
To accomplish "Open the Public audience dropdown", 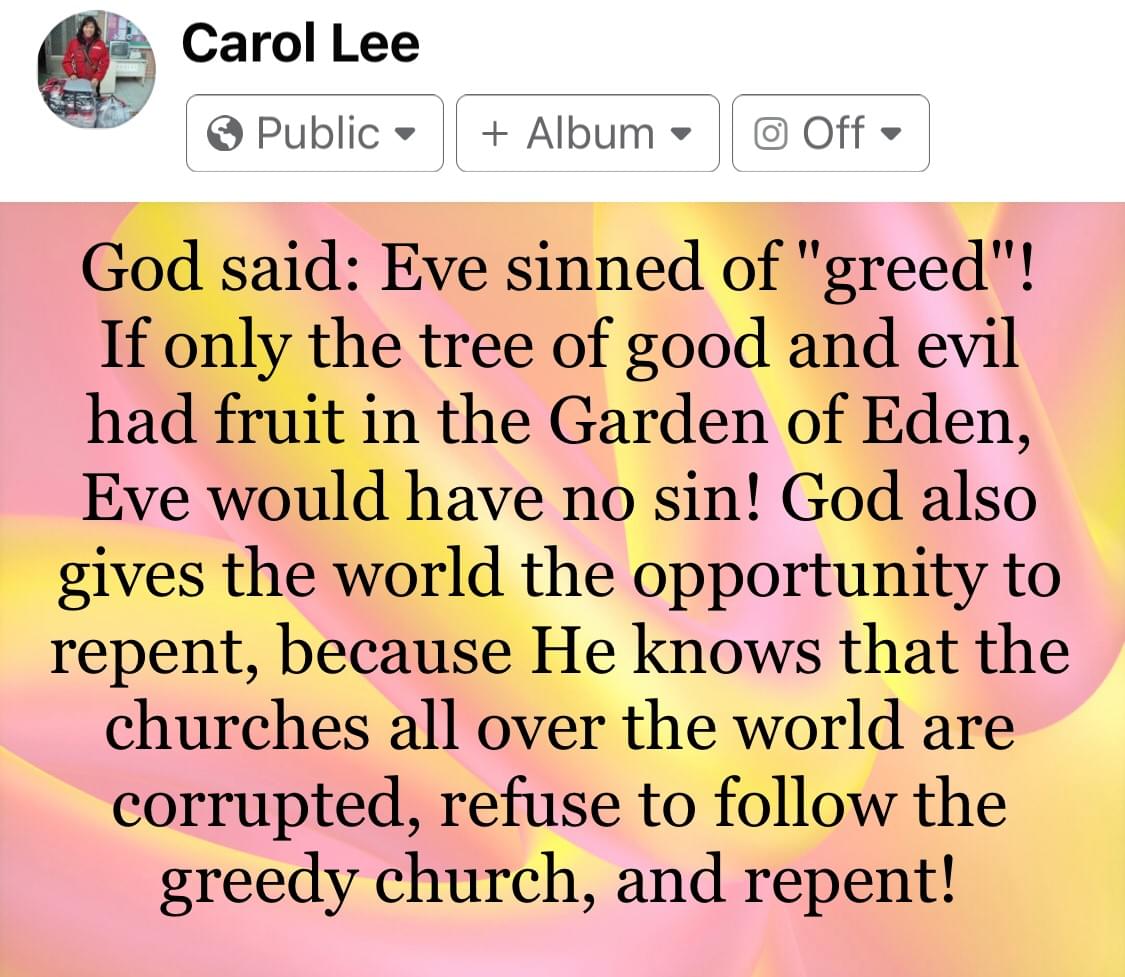I will [314, 133].
